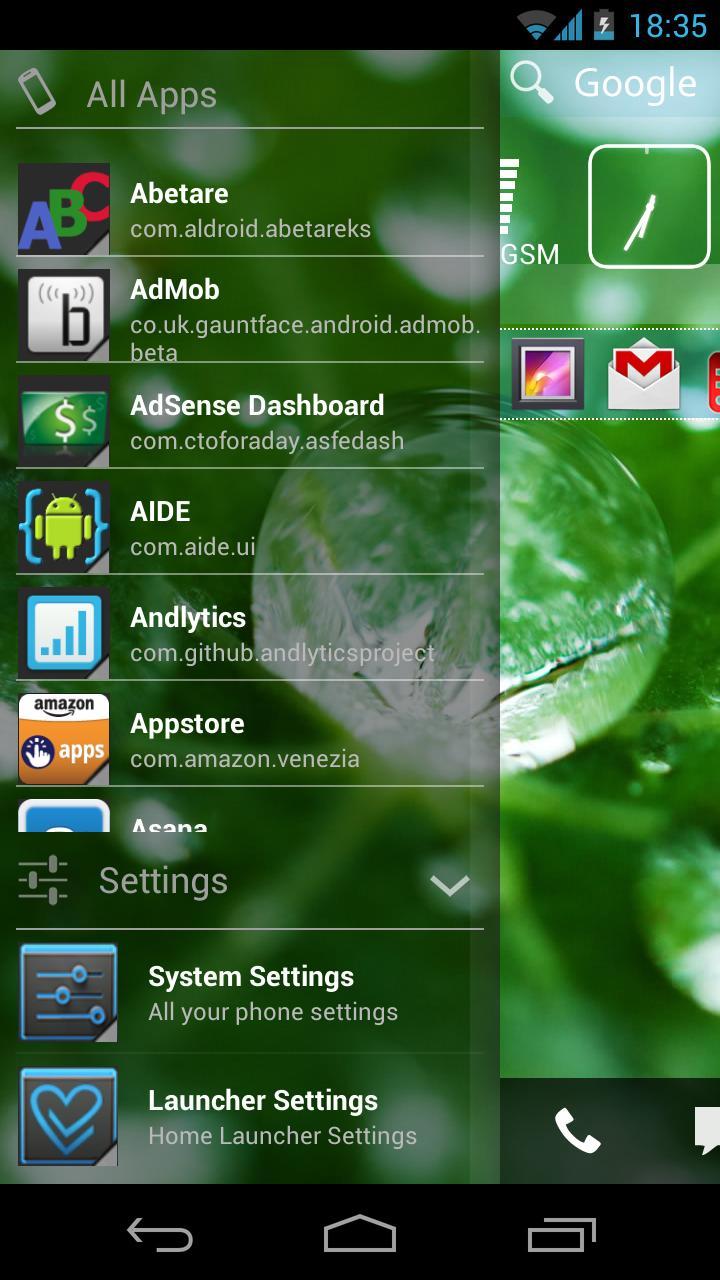Open the Abetare app
This screenshot has height=1280, width=720.
(x=200, y=207)
